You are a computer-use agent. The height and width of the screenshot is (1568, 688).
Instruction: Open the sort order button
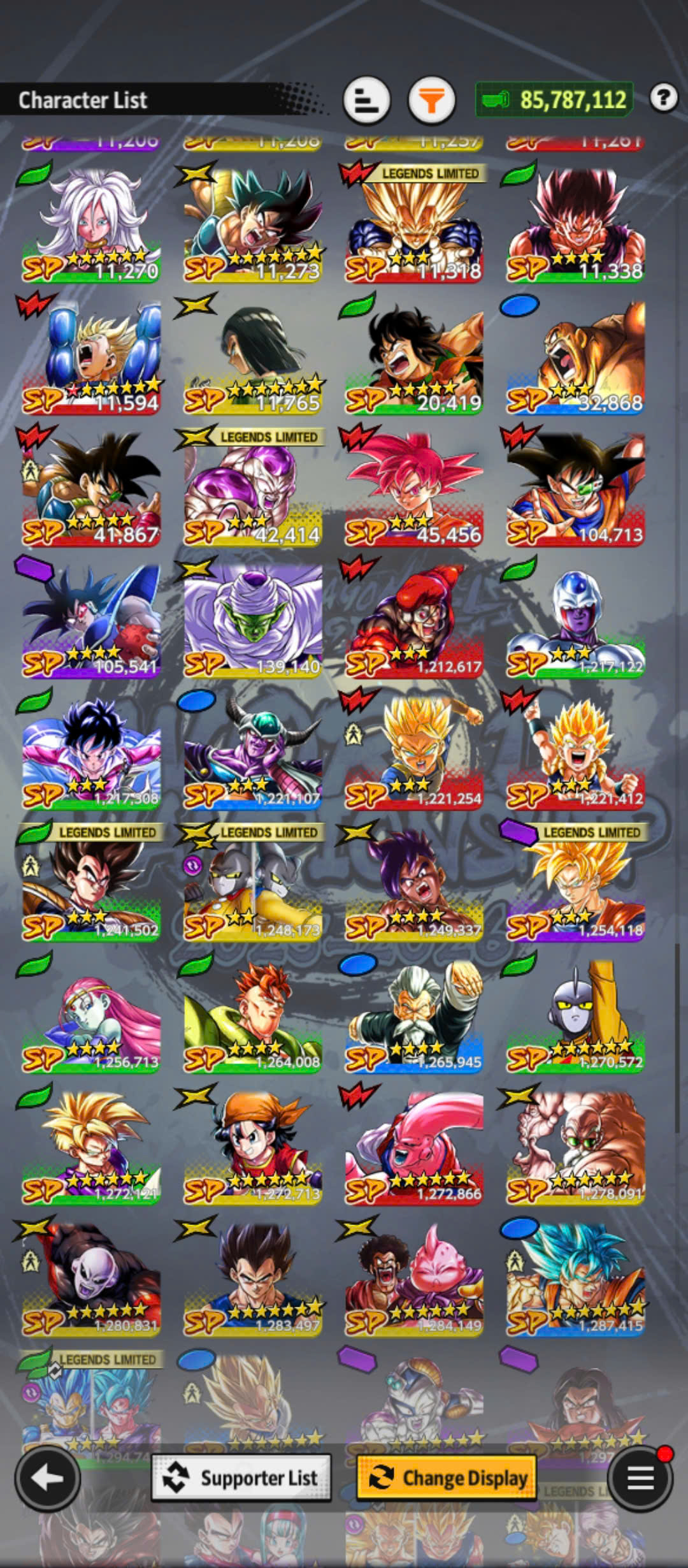[366, 100]
